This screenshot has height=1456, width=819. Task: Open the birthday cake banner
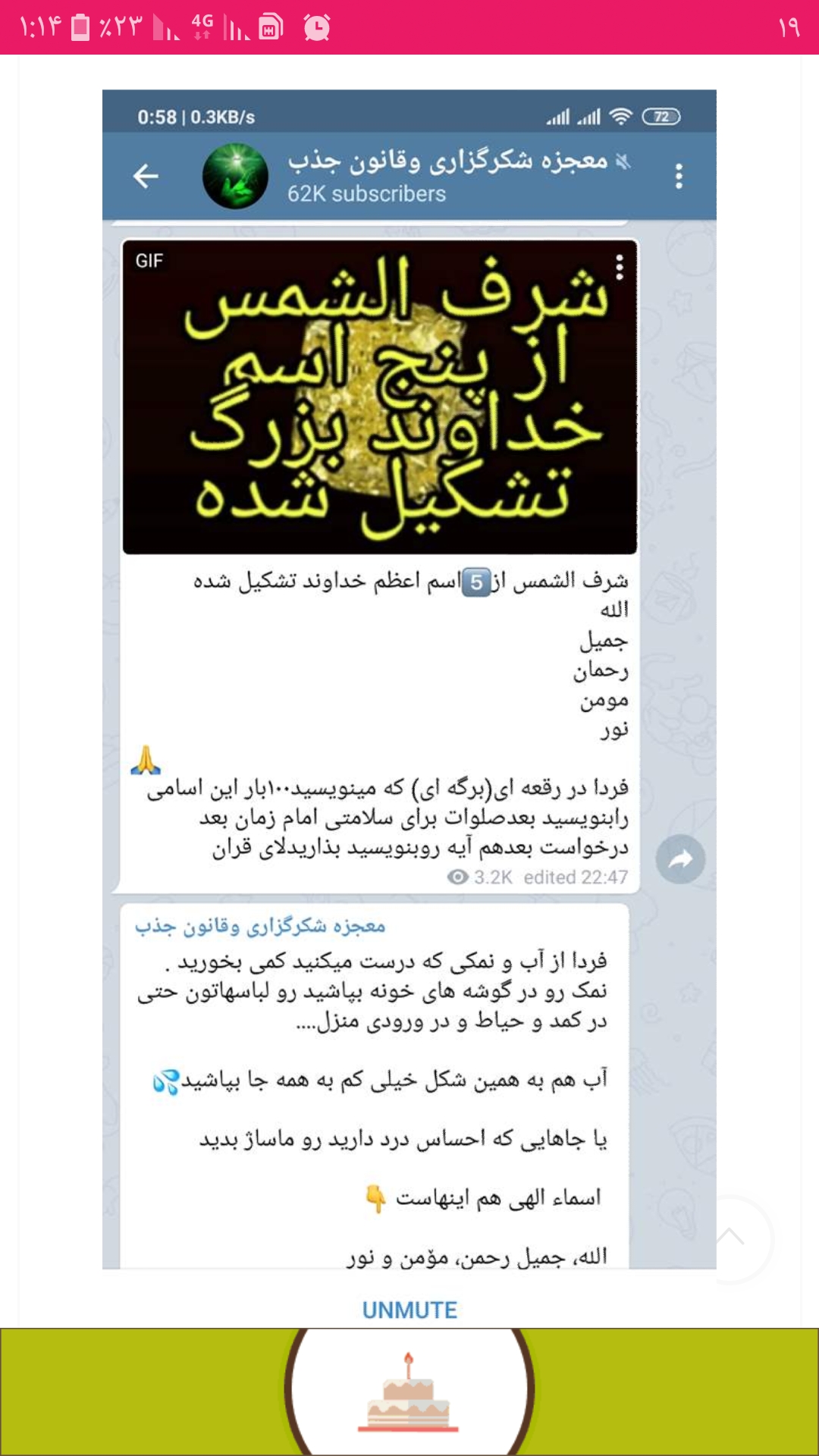pyautogui.click(x=409, y=1392)
